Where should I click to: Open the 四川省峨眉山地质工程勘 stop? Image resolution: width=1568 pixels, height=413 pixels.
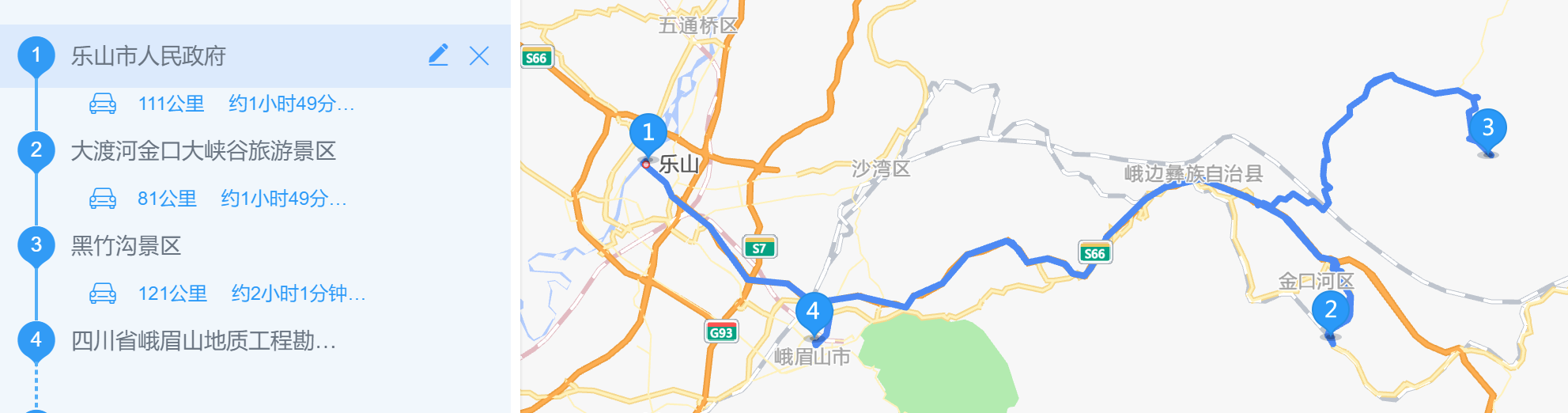point(203,340)
